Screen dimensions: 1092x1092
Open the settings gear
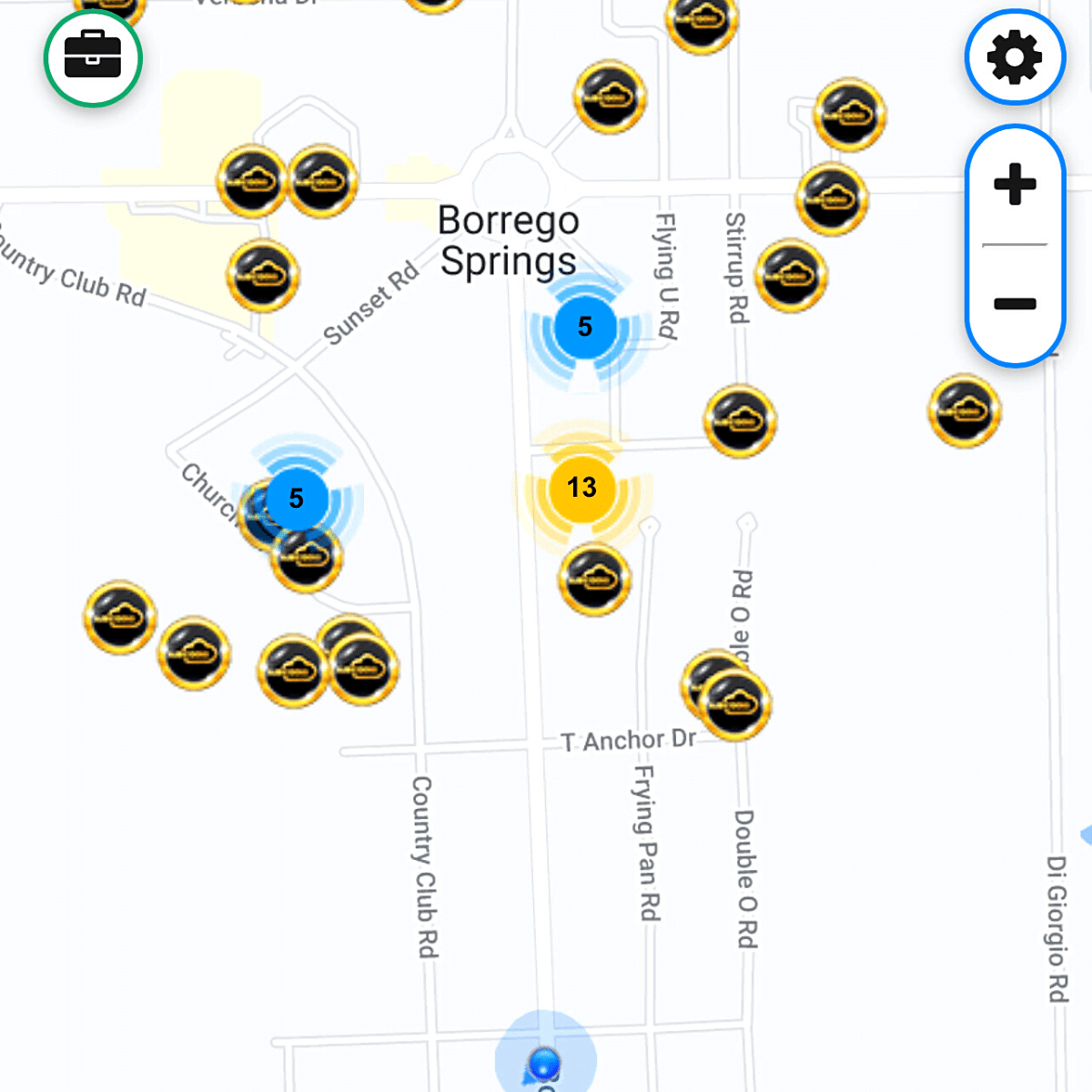[x=1015, y=57]
